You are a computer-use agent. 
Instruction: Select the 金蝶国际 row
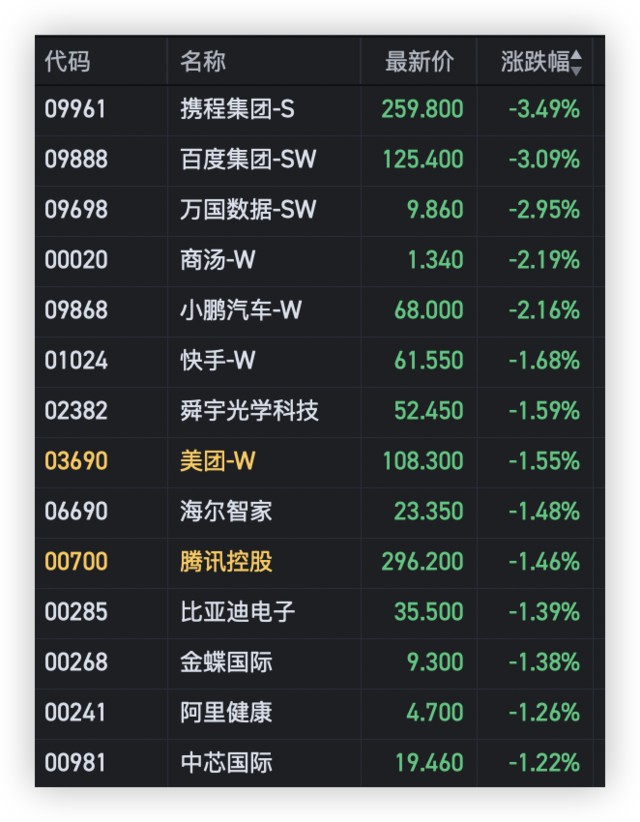click(226, 662)
